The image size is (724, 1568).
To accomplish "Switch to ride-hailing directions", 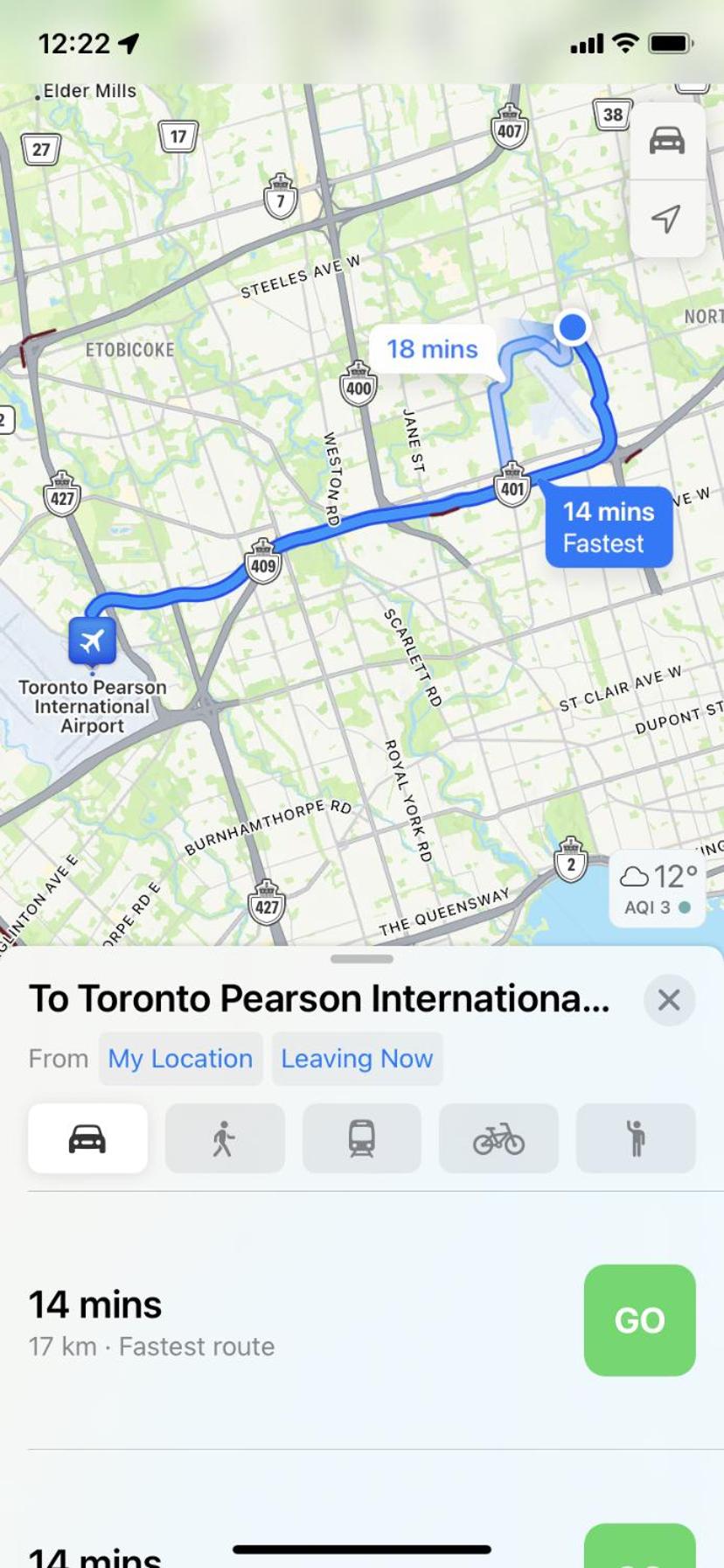I will (636, 1138).
